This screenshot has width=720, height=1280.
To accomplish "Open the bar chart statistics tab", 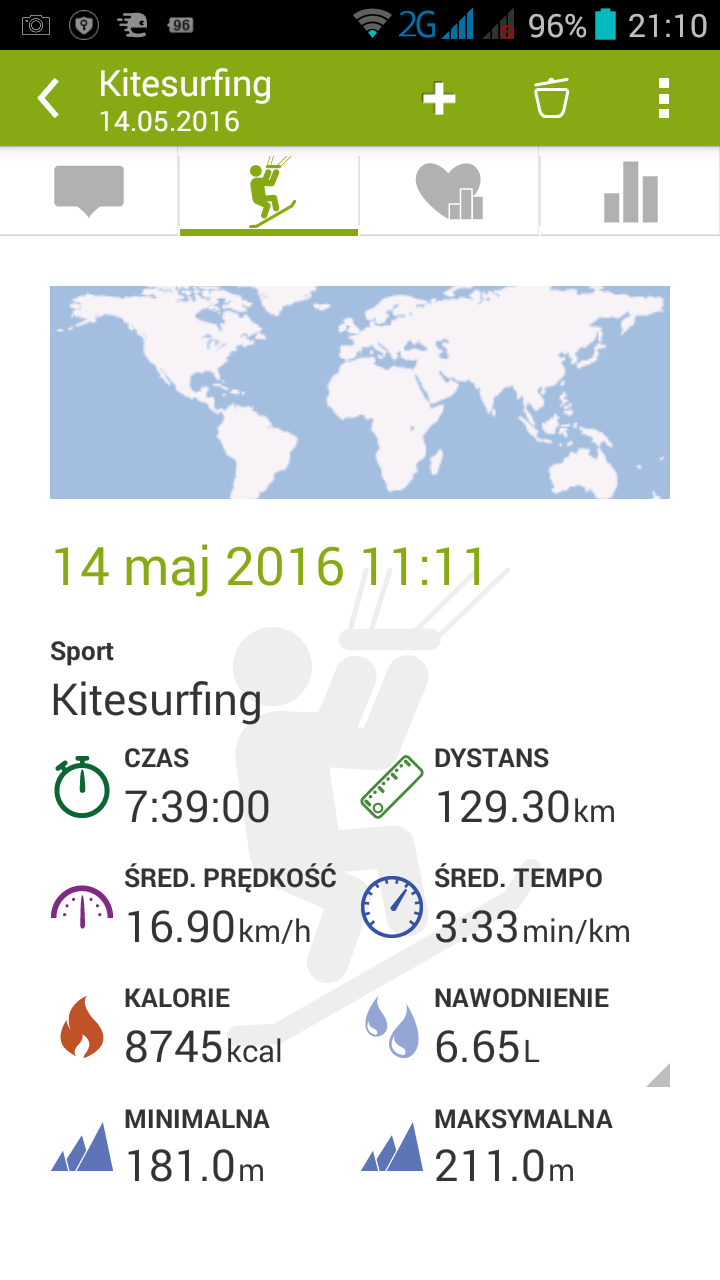I will (630, 191).
